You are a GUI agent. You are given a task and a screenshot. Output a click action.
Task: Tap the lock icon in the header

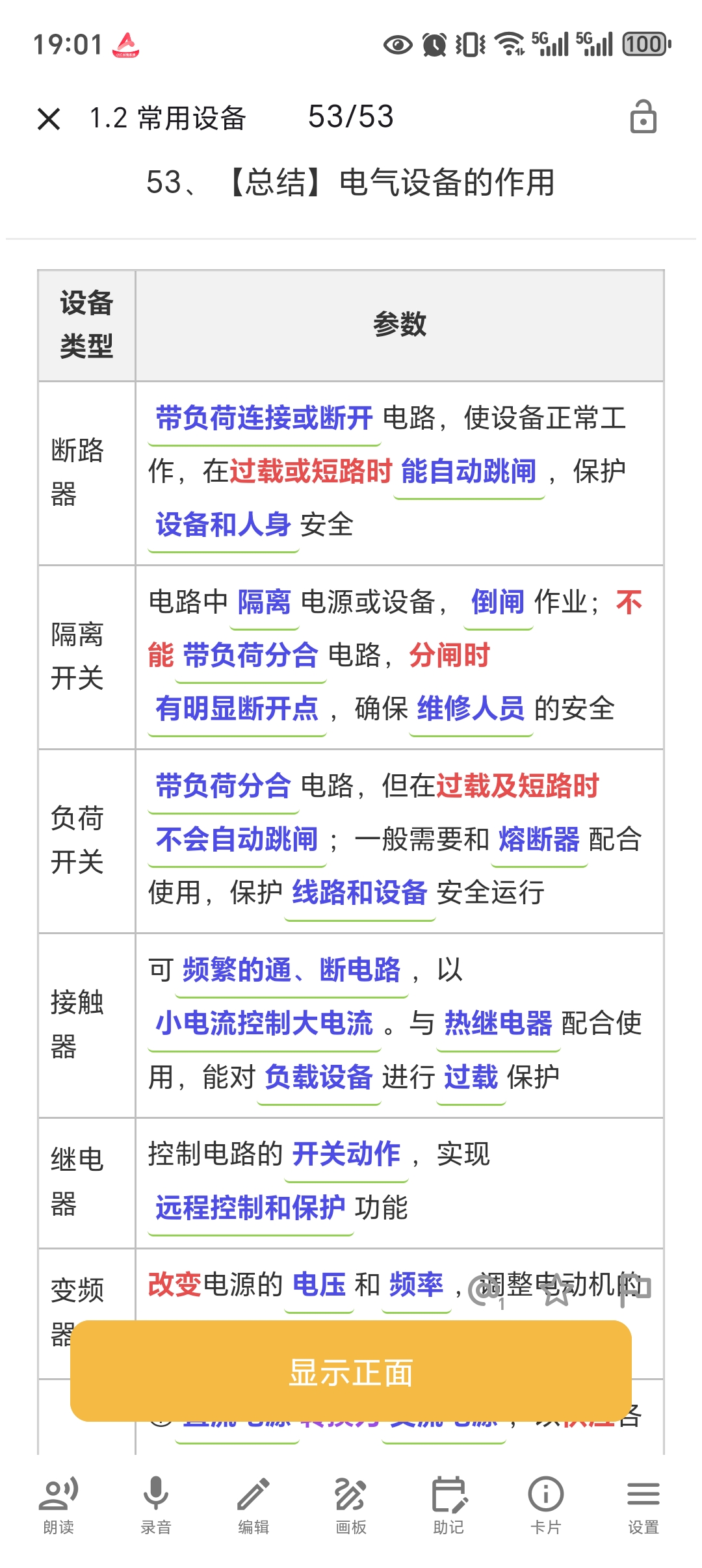(x=643, y=118)
